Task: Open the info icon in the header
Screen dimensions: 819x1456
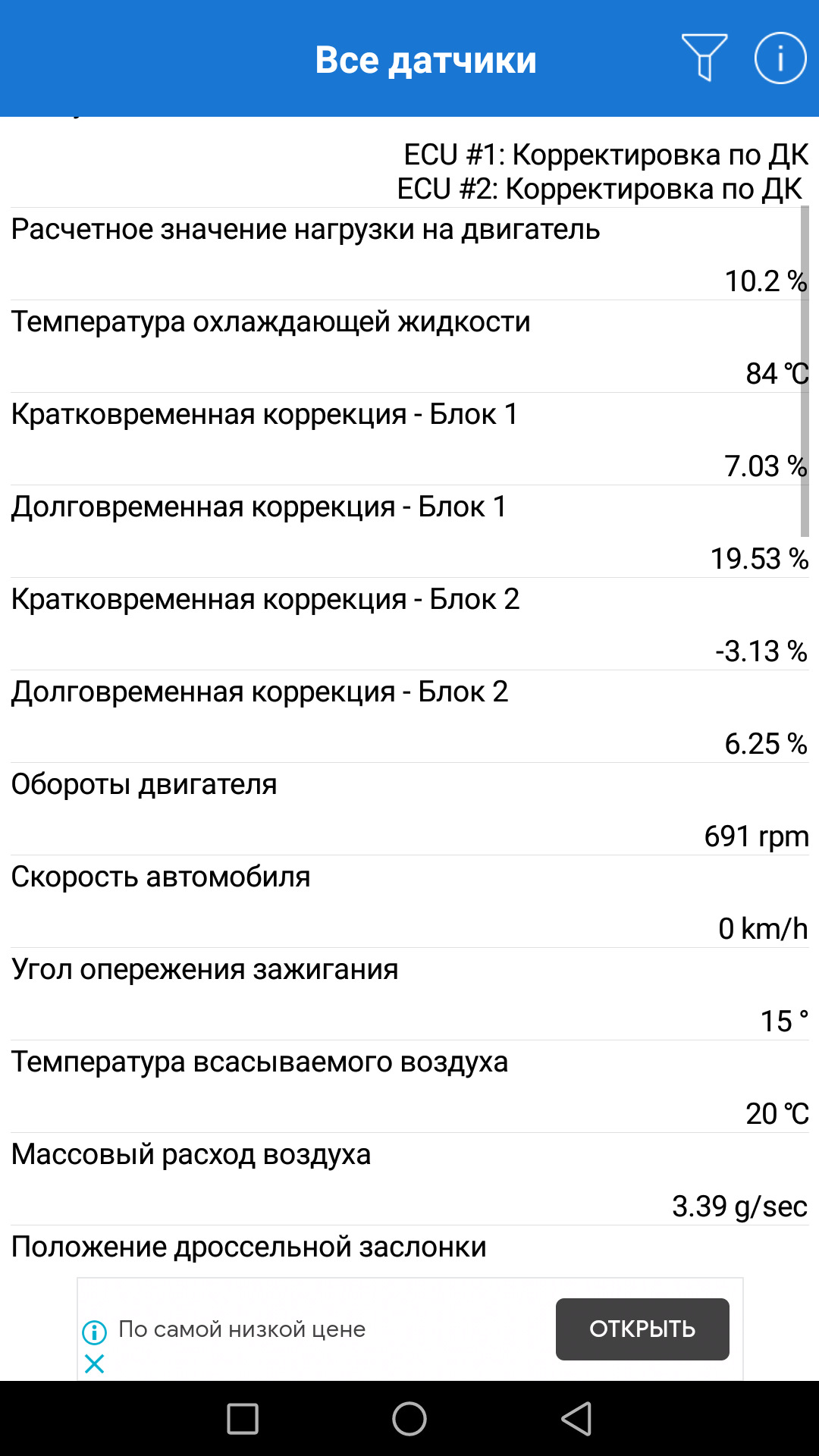Action: click(x=780, y=58)
